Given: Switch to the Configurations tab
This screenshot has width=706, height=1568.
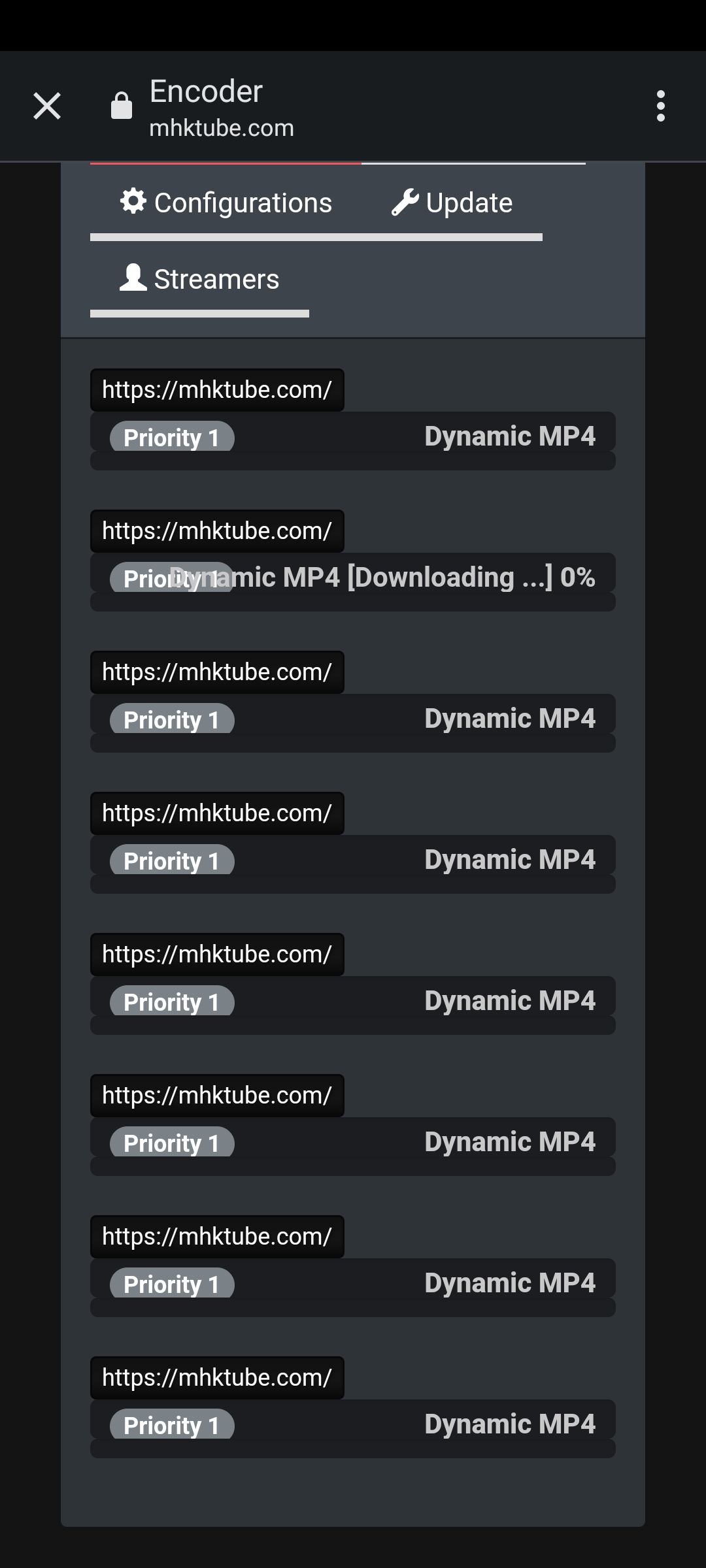Looking at the screenshot, I should 226,203.
